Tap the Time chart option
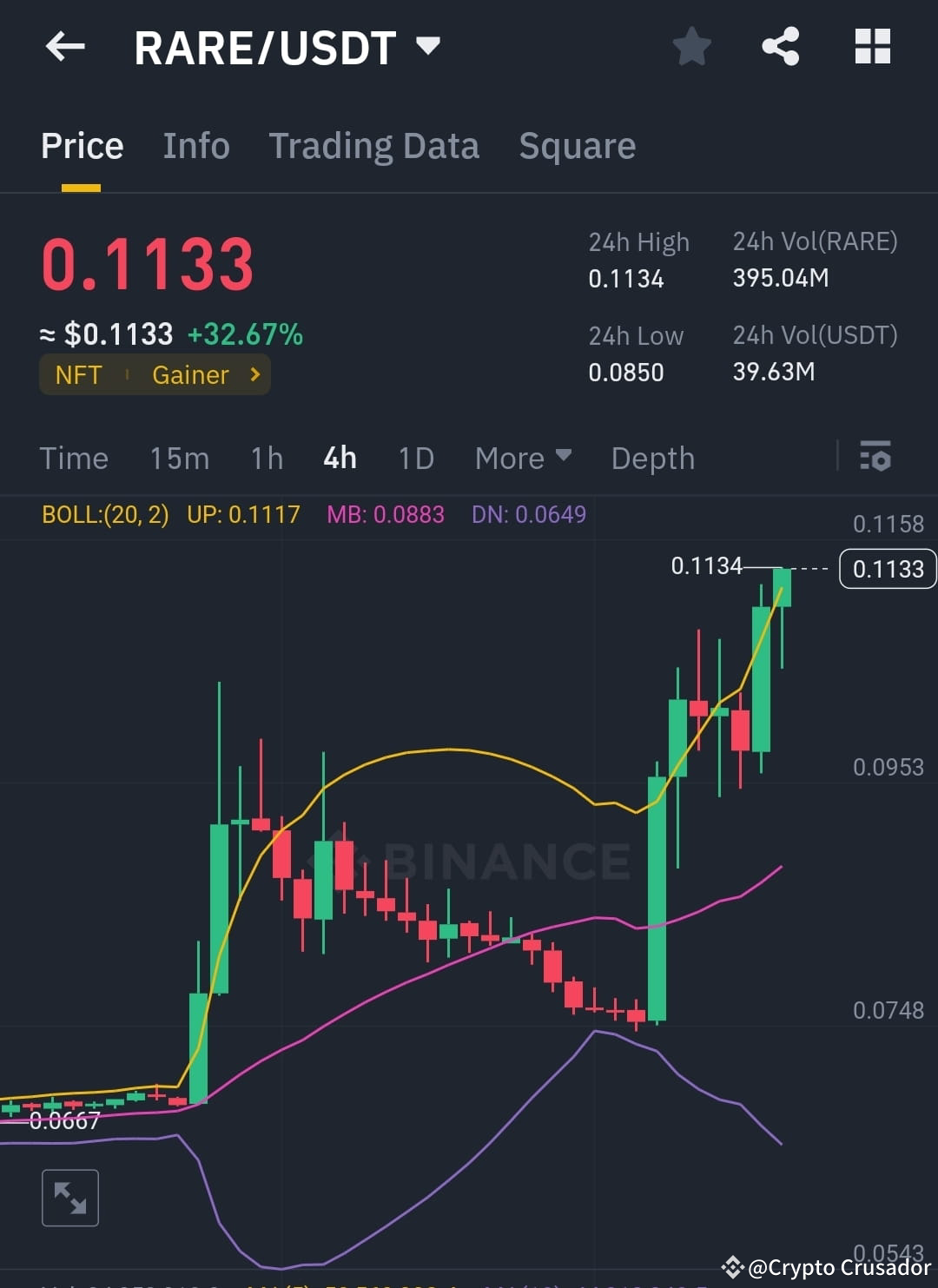Image resolution: width=938 pixels, height=1288 pixels. [74, 458]
